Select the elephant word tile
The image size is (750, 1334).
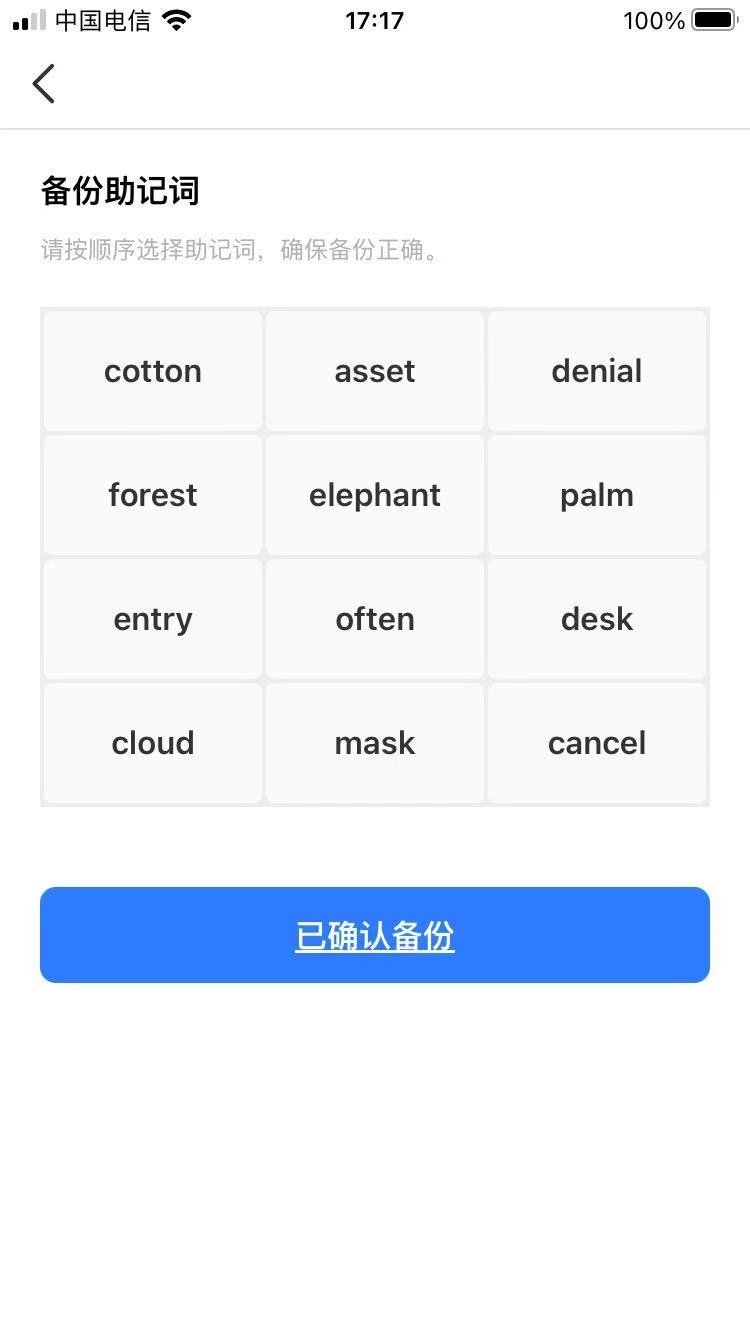(x=375, y=495)
